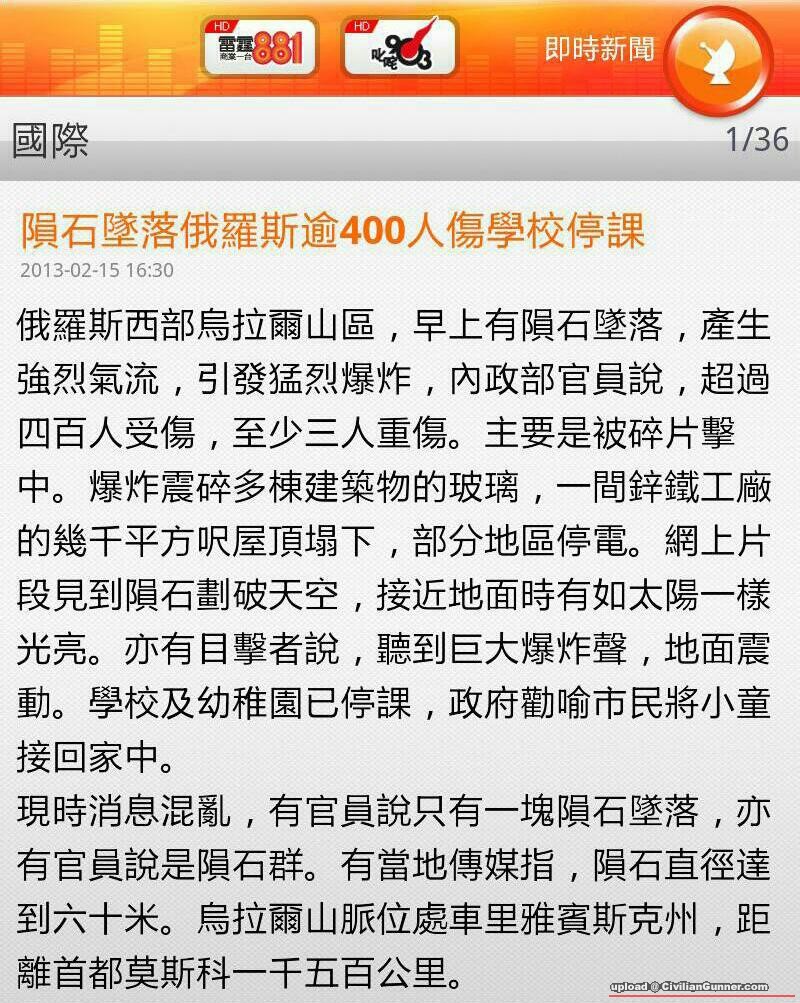This screenshot has height=1003, width=800.
Task: Open the 叱咤903 radio channel
Action: 398,47
